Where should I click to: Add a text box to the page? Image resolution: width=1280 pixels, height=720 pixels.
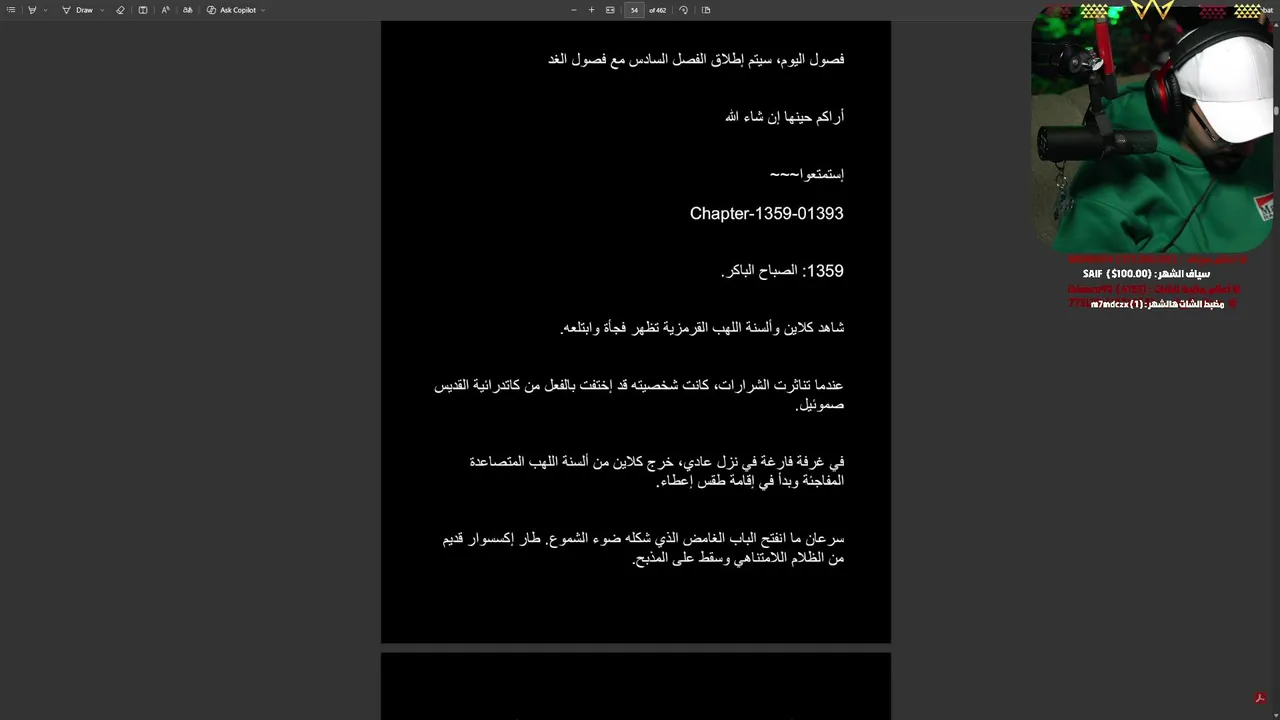click(143, 10)
